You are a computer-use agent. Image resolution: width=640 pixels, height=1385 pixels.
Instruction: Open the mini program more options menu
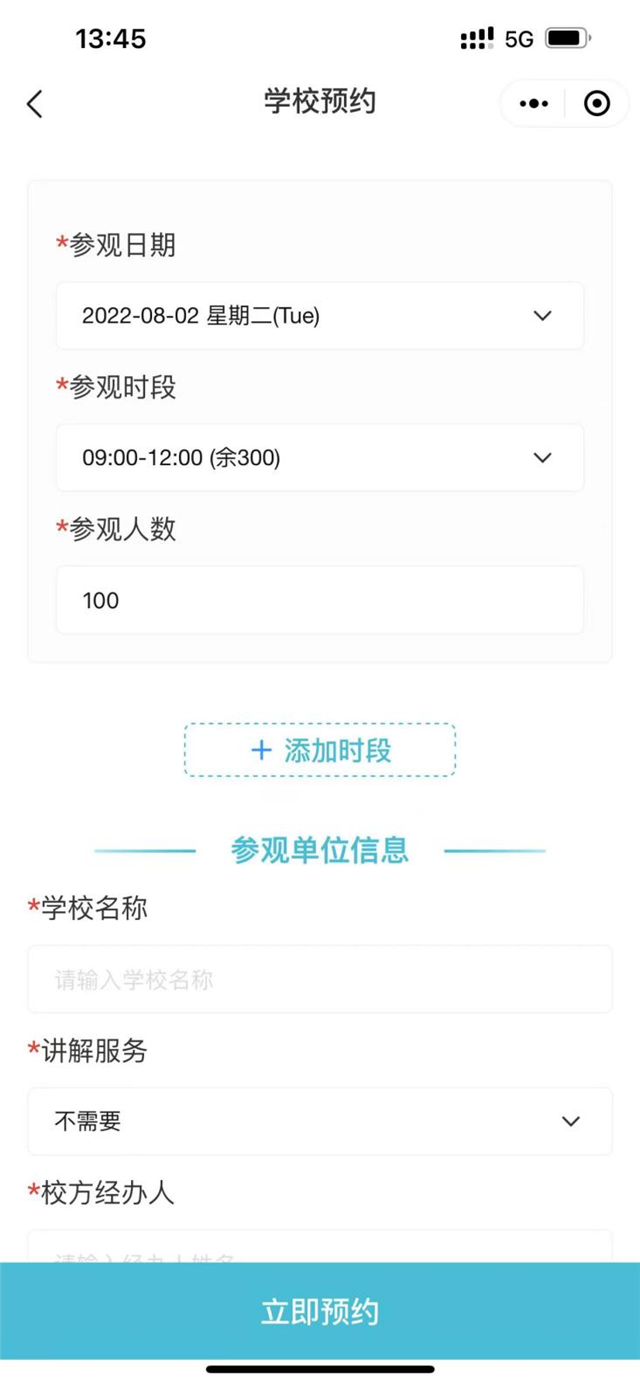(x=534, y=104)
